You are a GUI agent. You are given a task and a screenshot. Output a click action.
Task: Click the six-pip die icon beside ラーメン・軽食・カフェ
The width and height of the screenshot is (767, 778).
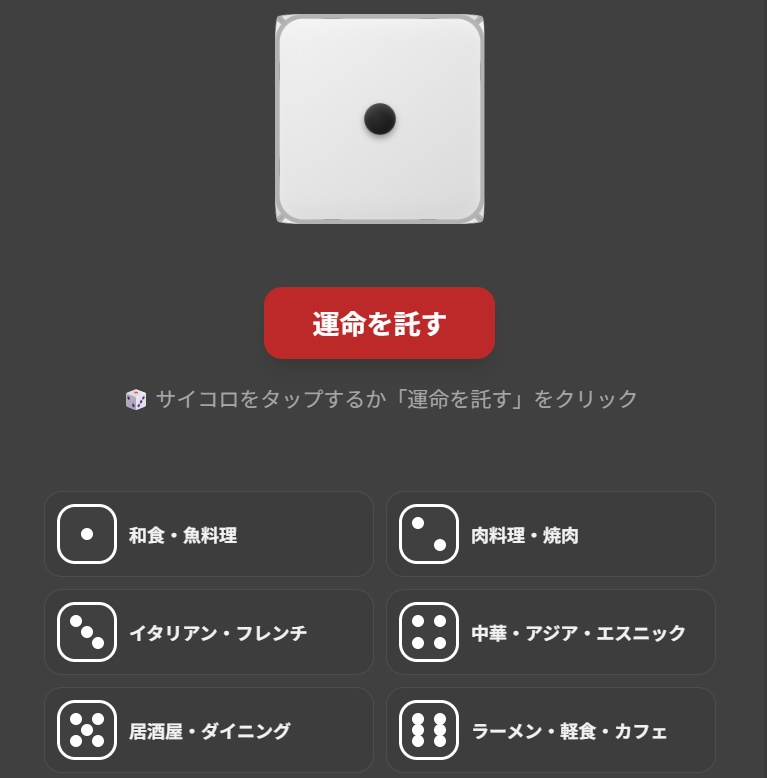(428, 729)
